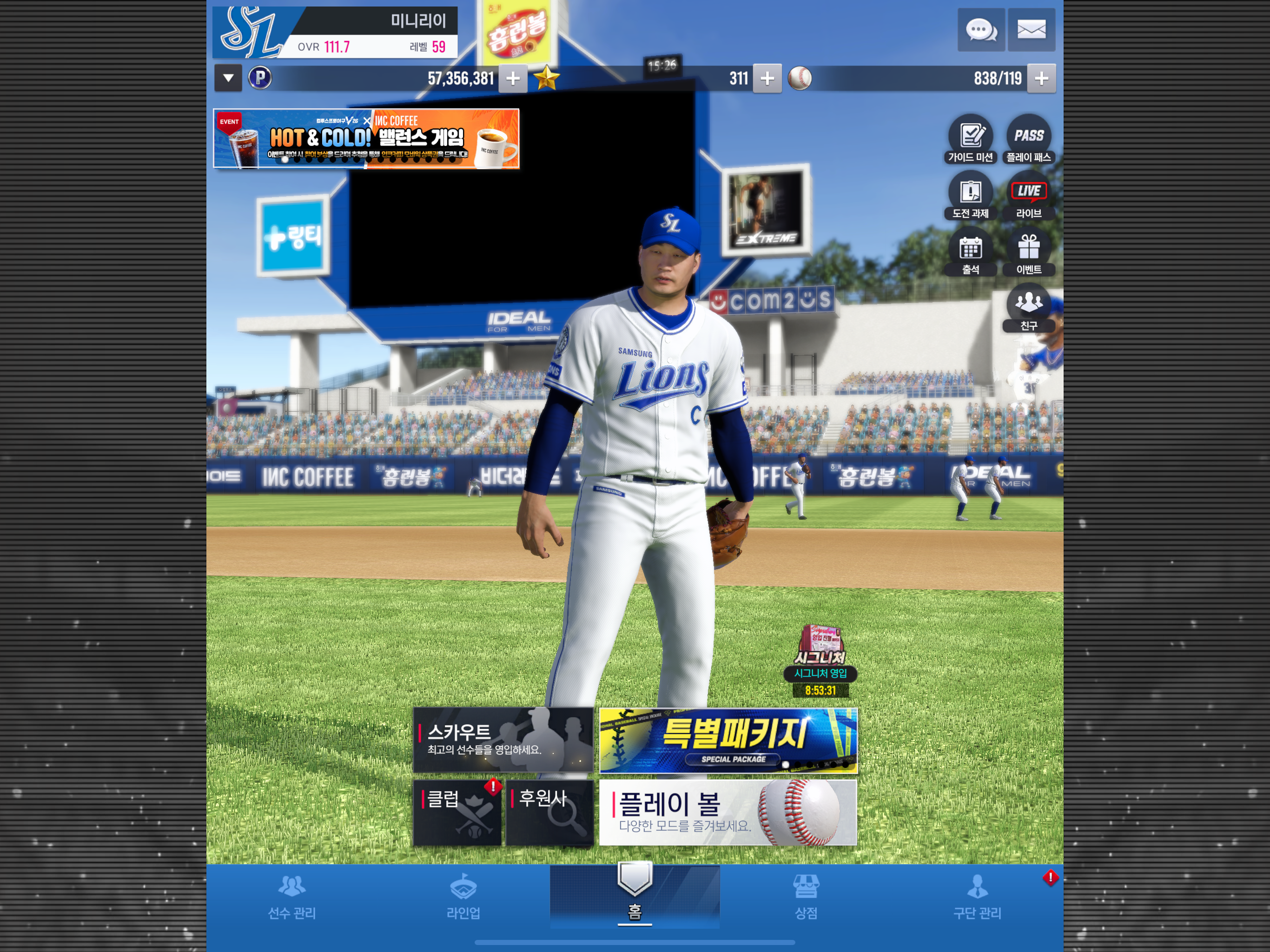Open the mailbox envelope icon
Screen dimensions: 1270x952
pyautogui.click(x=1031, y=30)
